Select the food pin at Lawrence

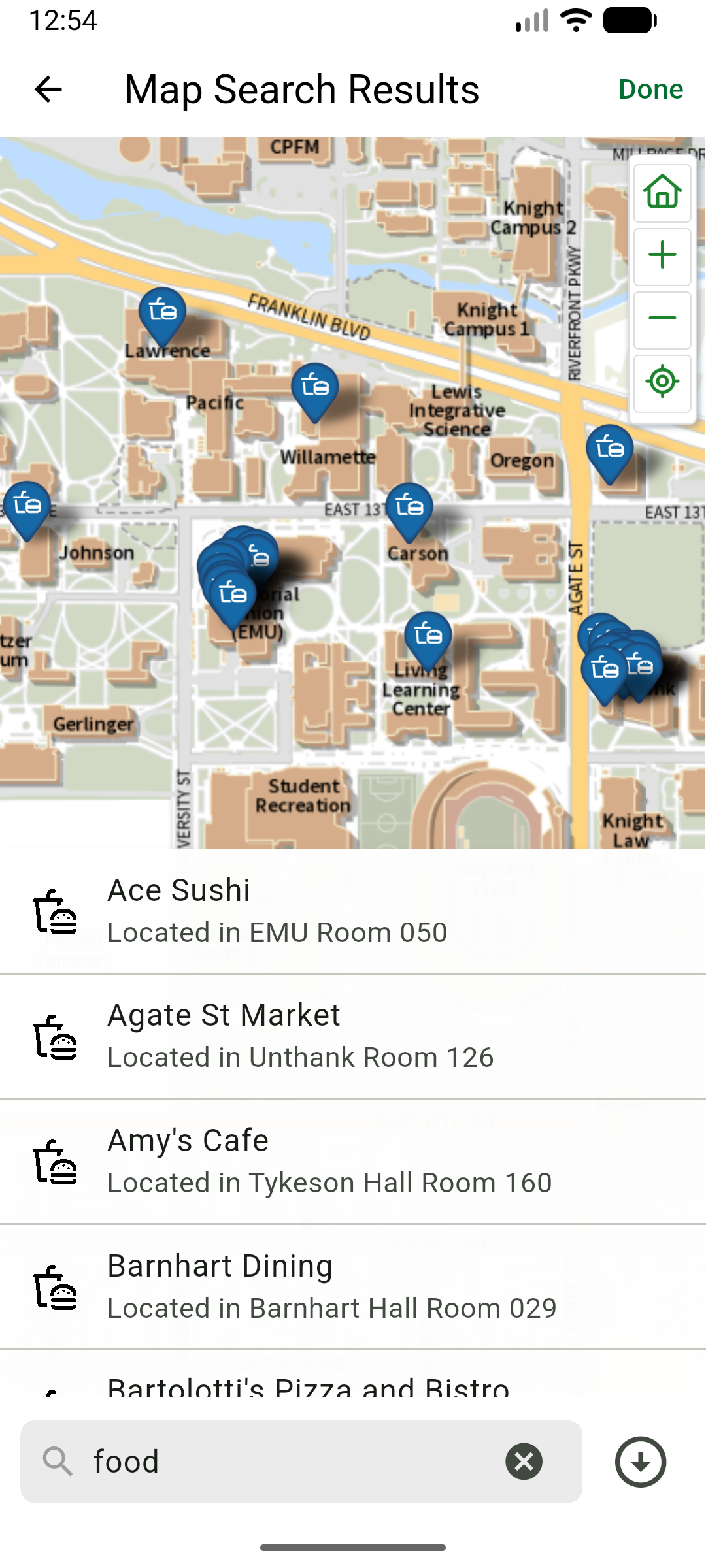pos(162,316)
